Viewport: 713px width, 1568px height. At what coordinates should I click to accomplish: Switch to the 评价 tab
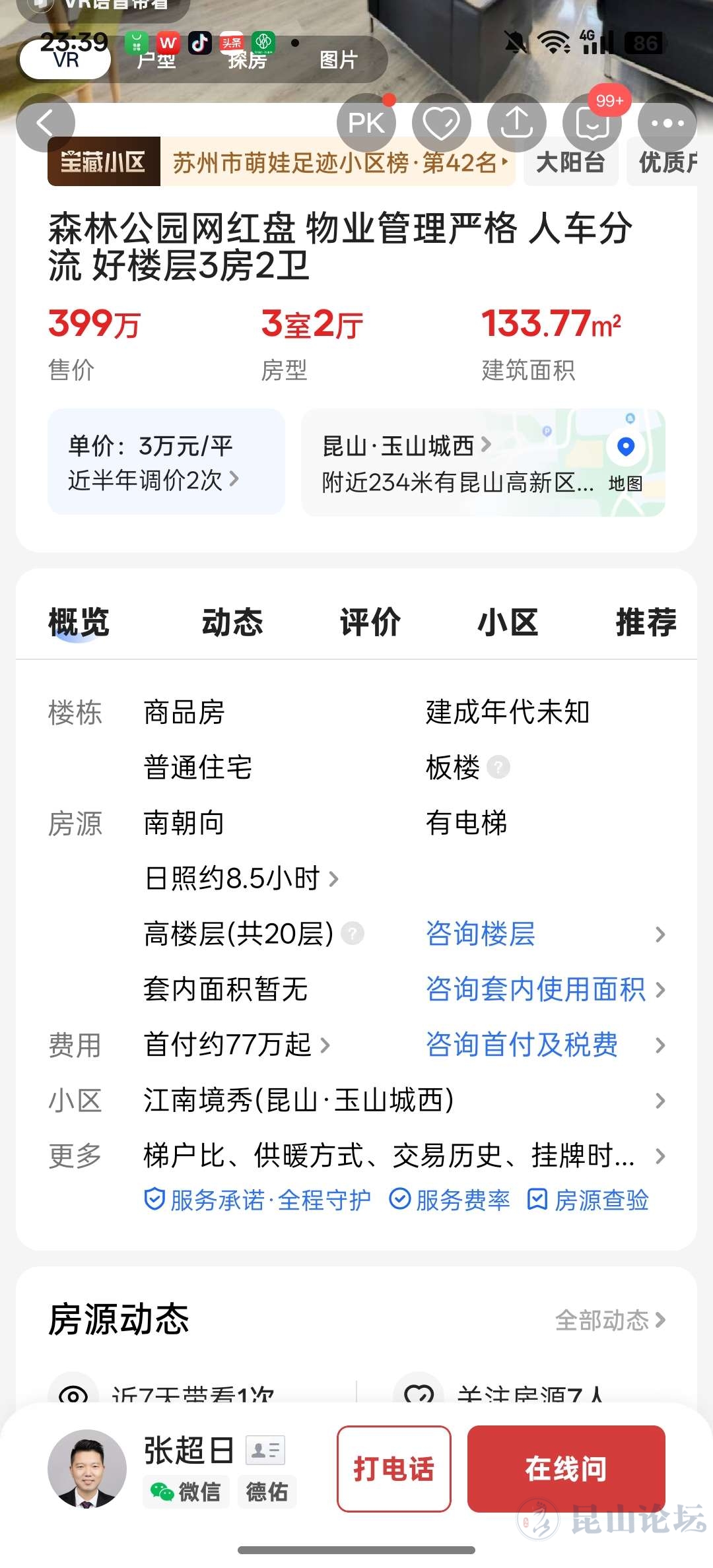click(370, 622)
